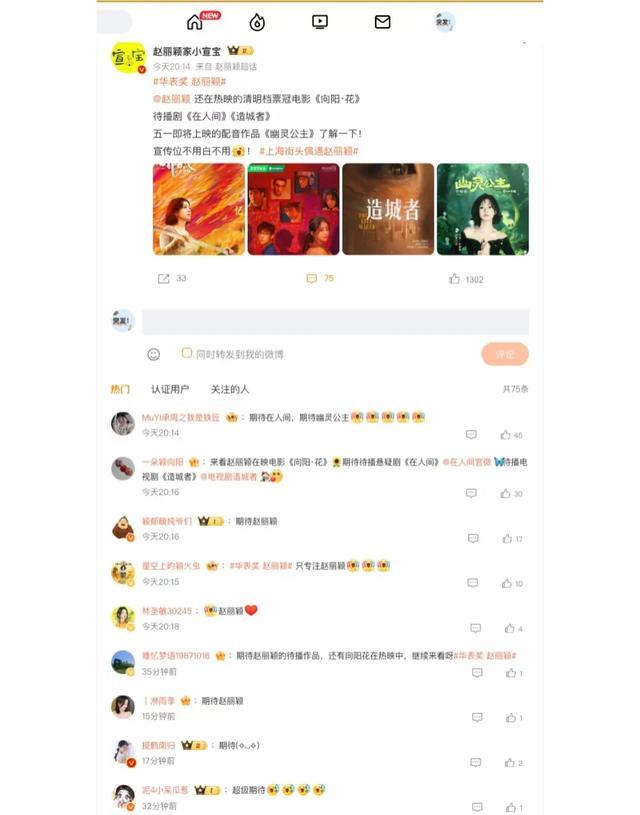The width and height of the screenshot is (640, 815).
Task: Open the messages envelope icon
Action: click(382, 22)
